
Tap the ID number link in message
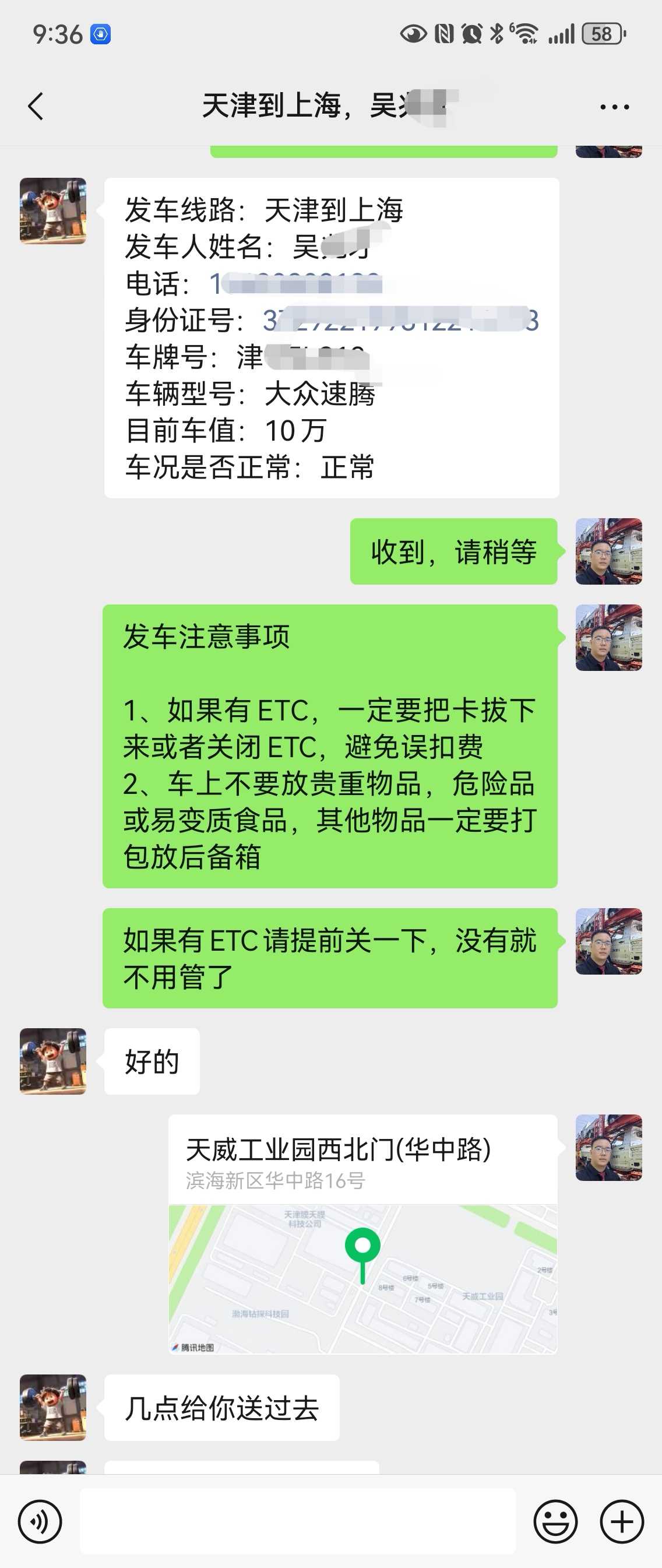tap(400, 320)
